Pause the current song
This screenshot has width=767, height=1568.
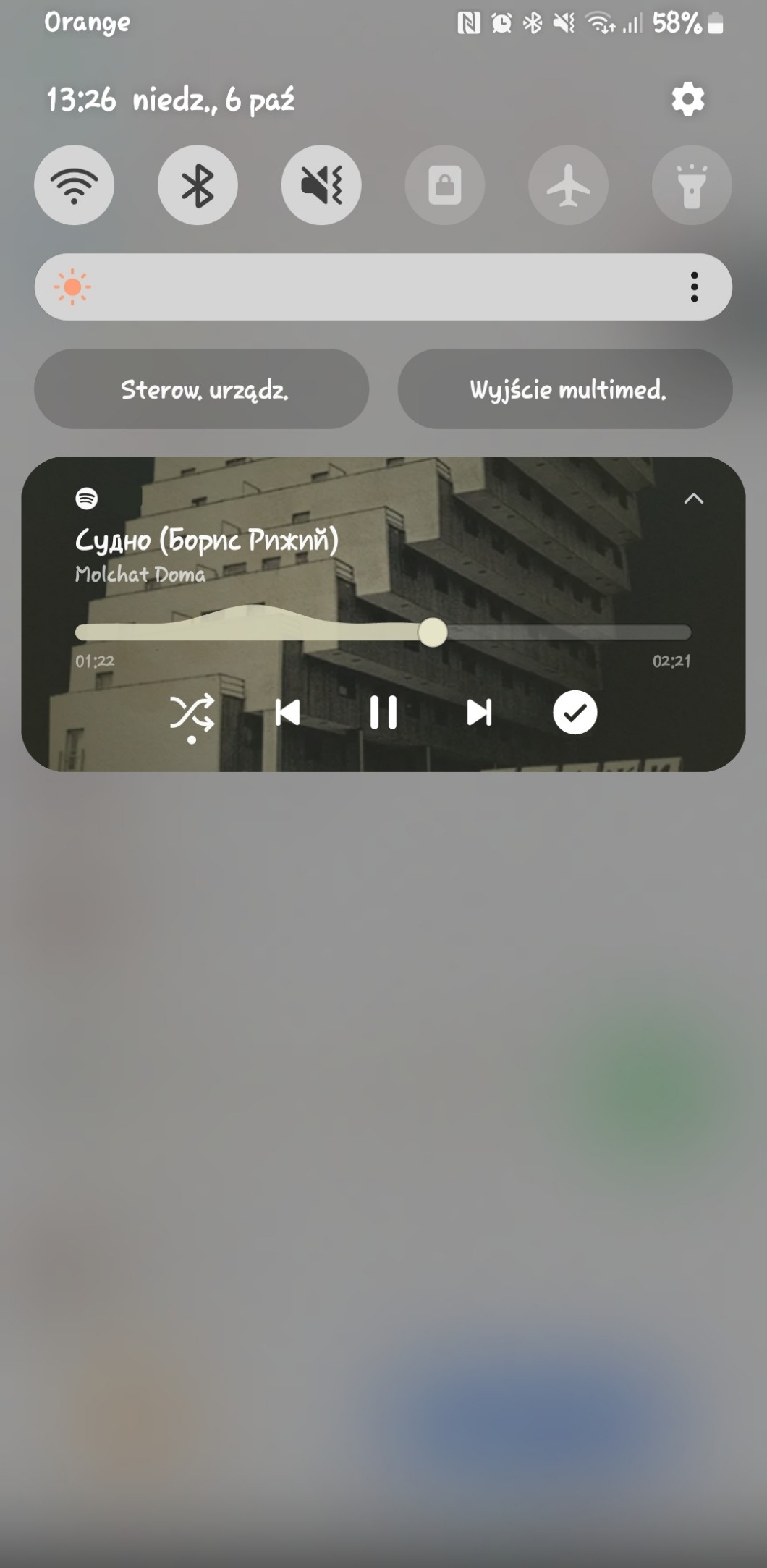pos(383,713)
